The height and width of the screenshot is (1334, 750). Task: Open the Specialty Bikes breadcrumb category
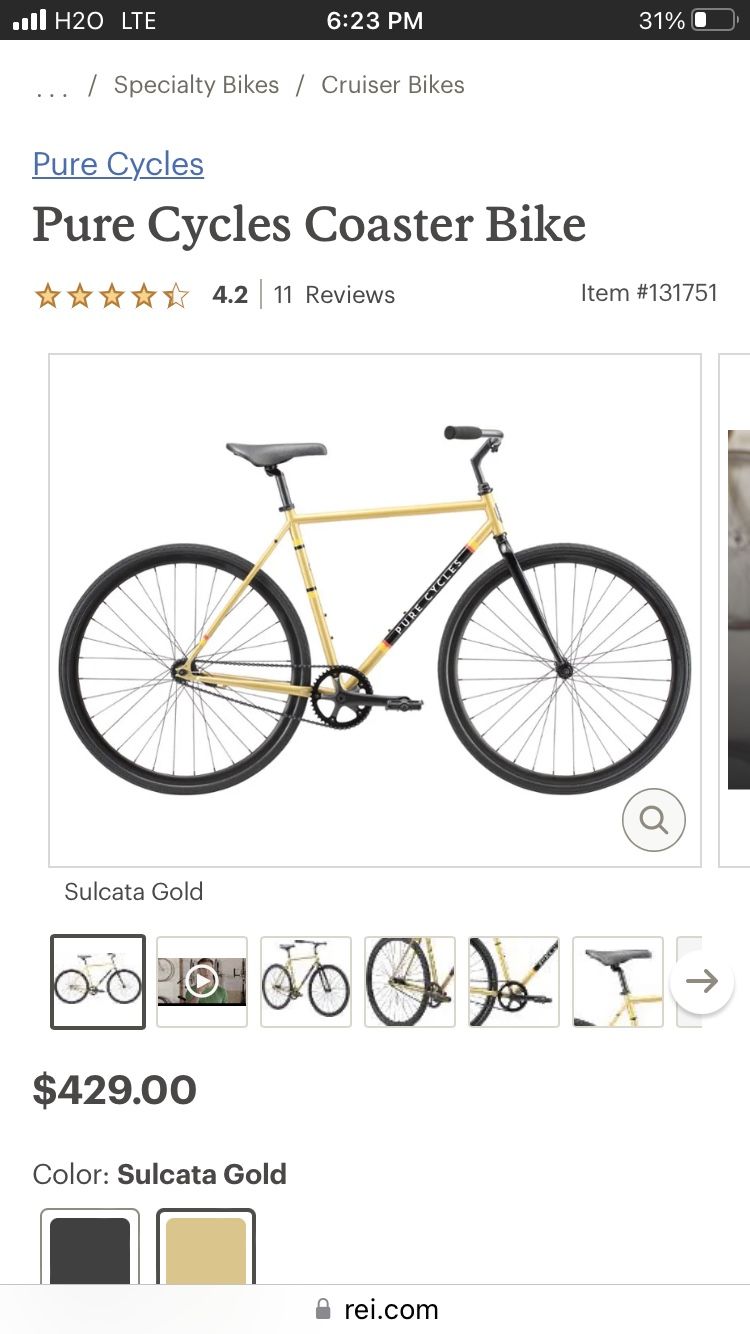[196, 85]
